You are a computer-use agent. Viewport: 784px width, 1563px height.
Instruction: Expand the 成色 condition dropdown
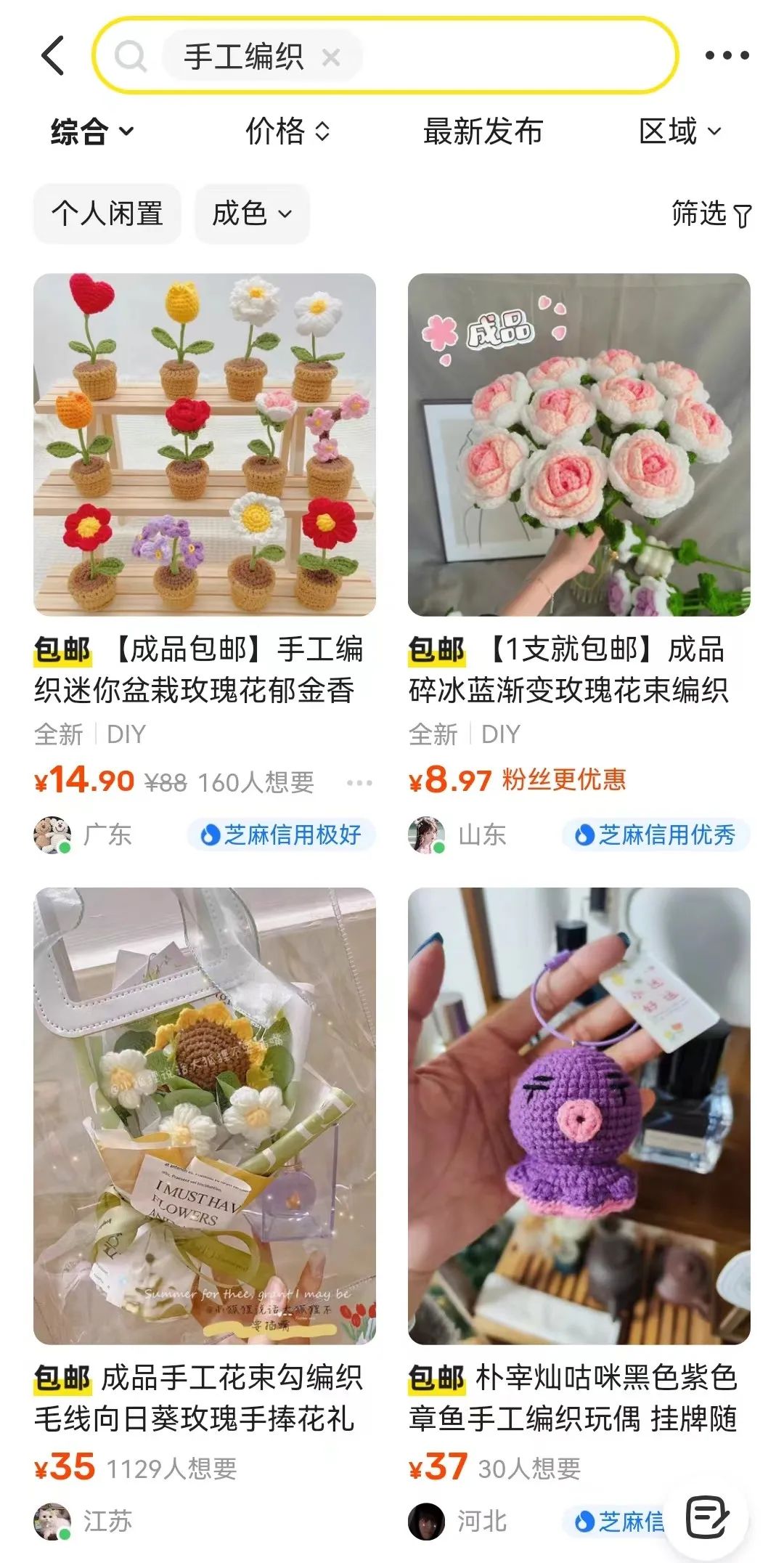(251, 214)
